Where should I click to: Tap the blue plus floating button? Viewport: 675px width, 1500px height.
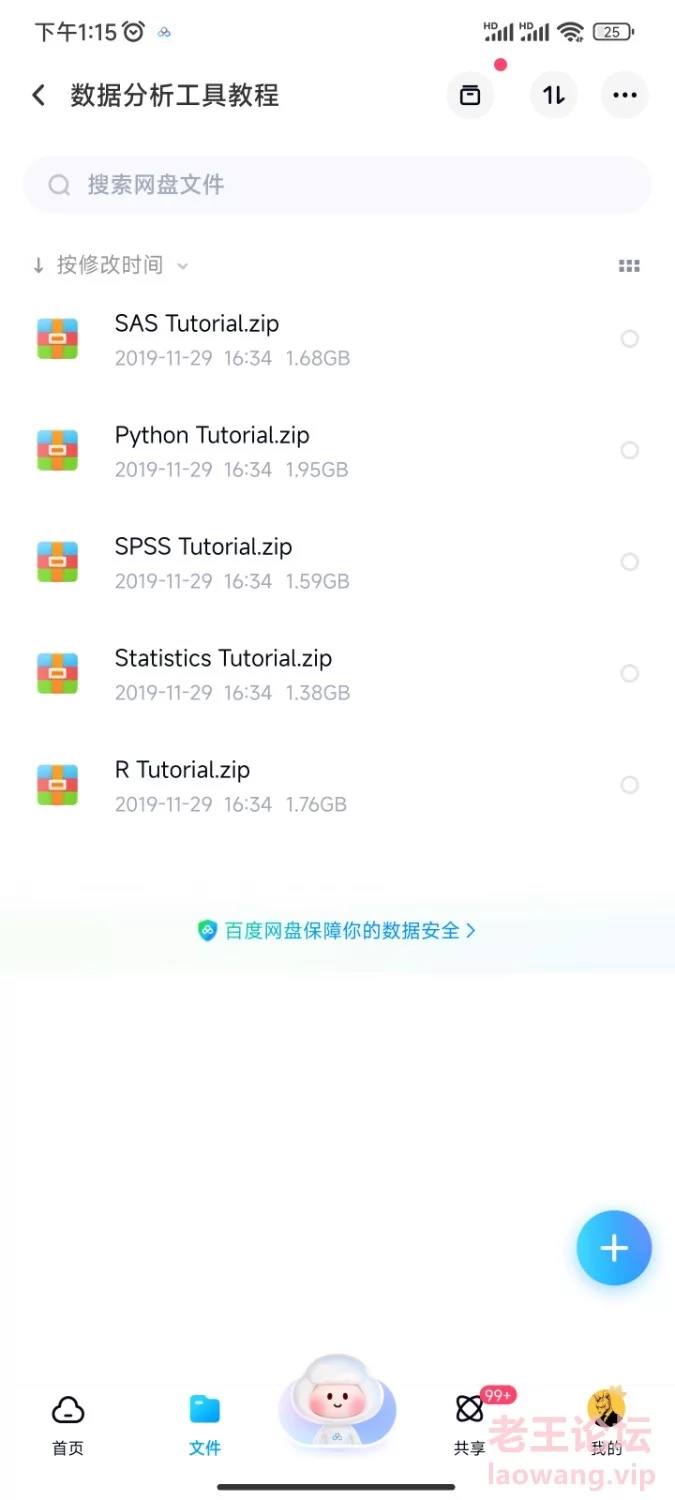coord(614,1248)
